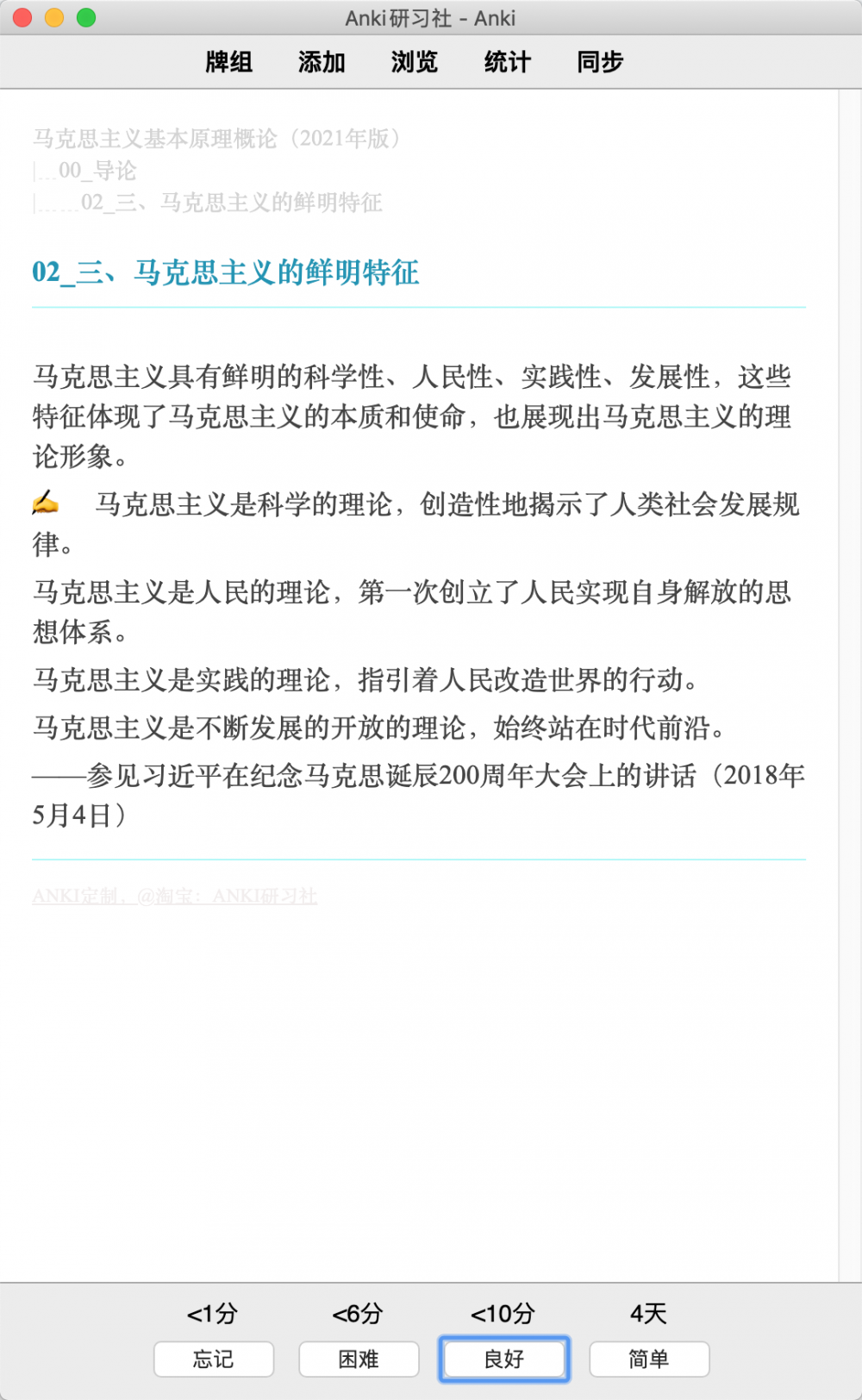Open the 浏览 card browser
The width and height of the screenshot is (862, 1400).
point(415,62)
